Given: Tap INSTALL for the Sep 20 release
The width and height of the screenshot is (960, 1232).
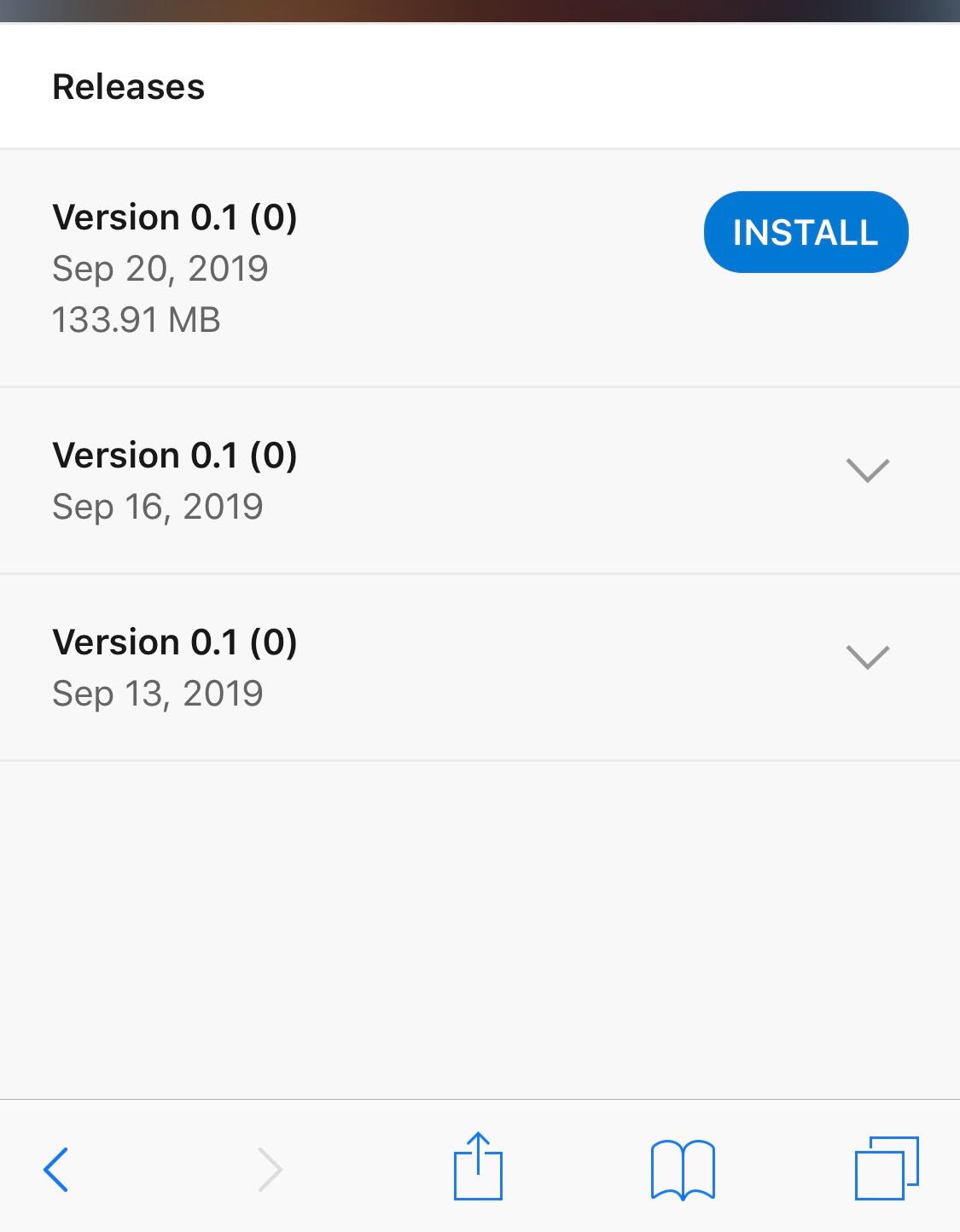Looking at the screenshot, I should click(806, 231).
